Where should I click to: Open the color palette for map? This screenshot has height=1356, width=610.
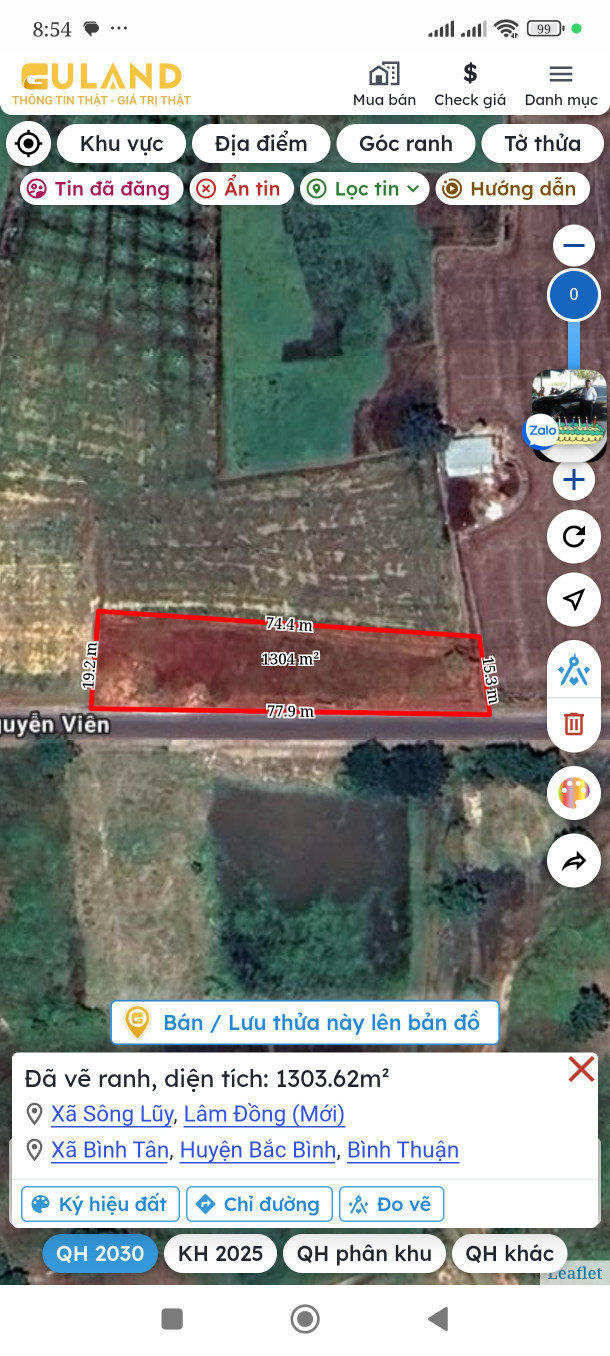click(x=574, y=794)
